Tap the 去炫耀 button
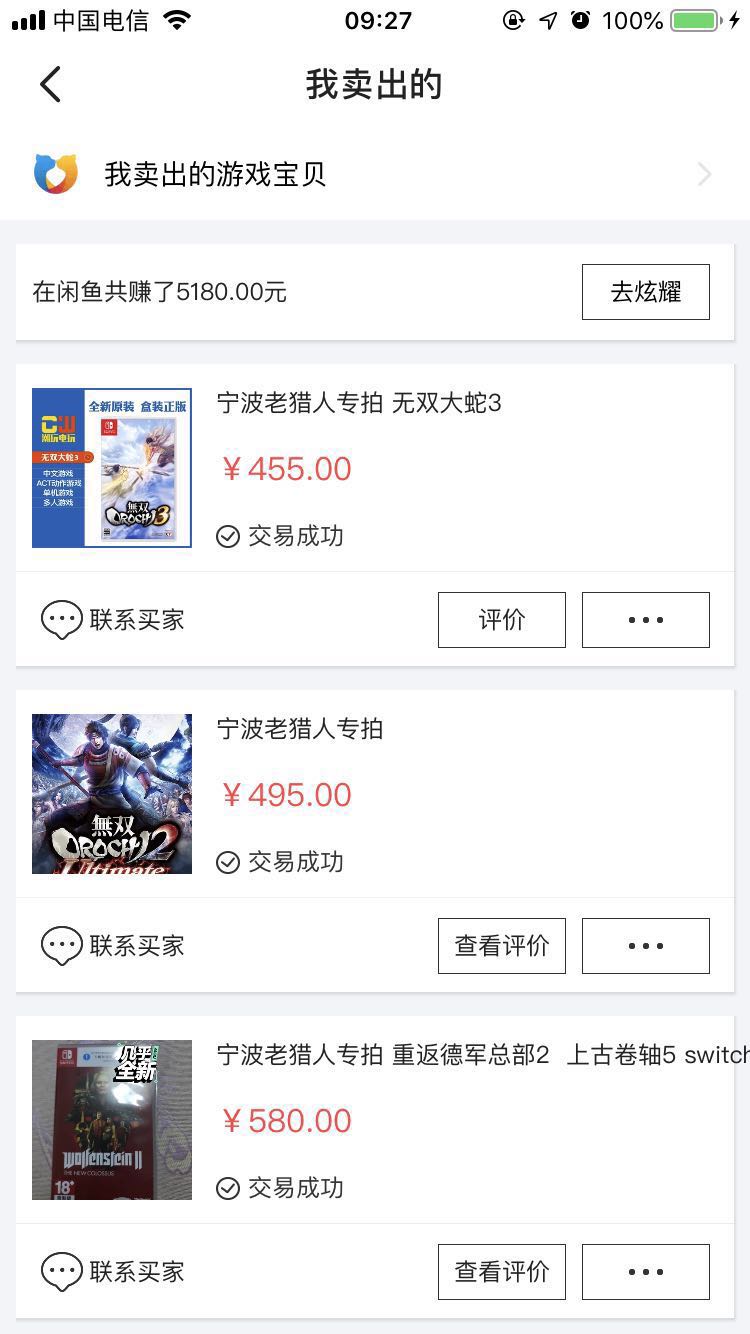Image resolution: width=750 pixels, height=1334 pixels. 646,292
